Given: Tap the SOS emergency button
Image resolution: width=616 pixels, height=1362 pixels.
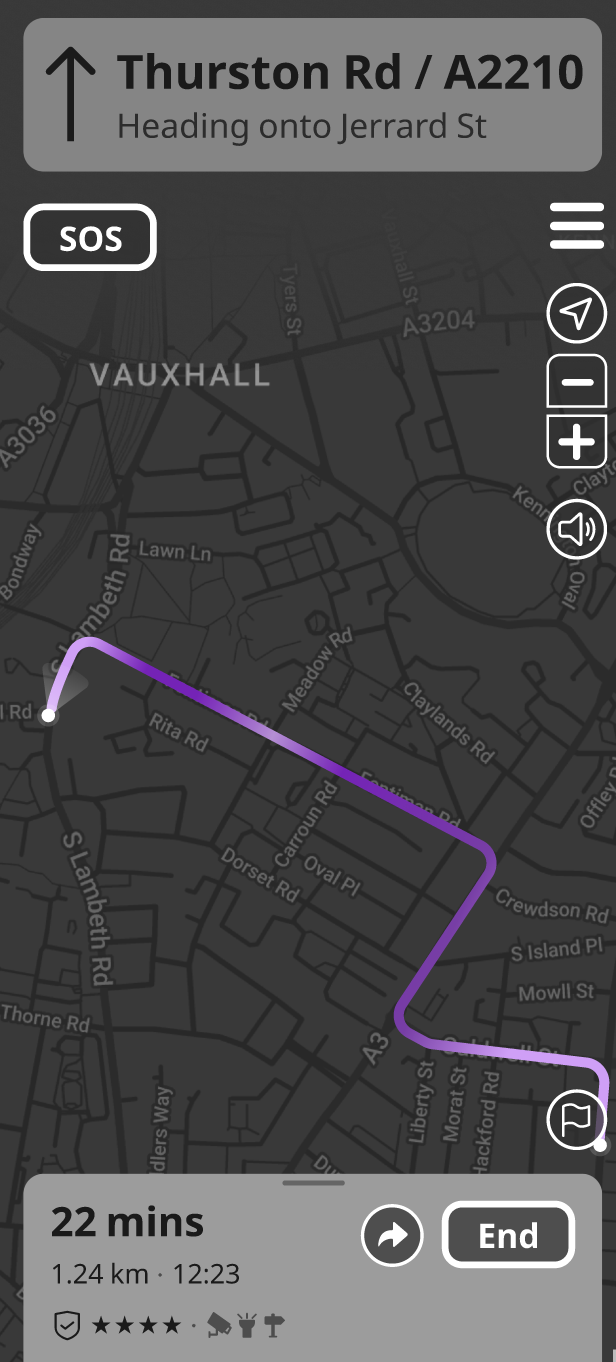Looking at the screenshot, I should coord(90,238).
